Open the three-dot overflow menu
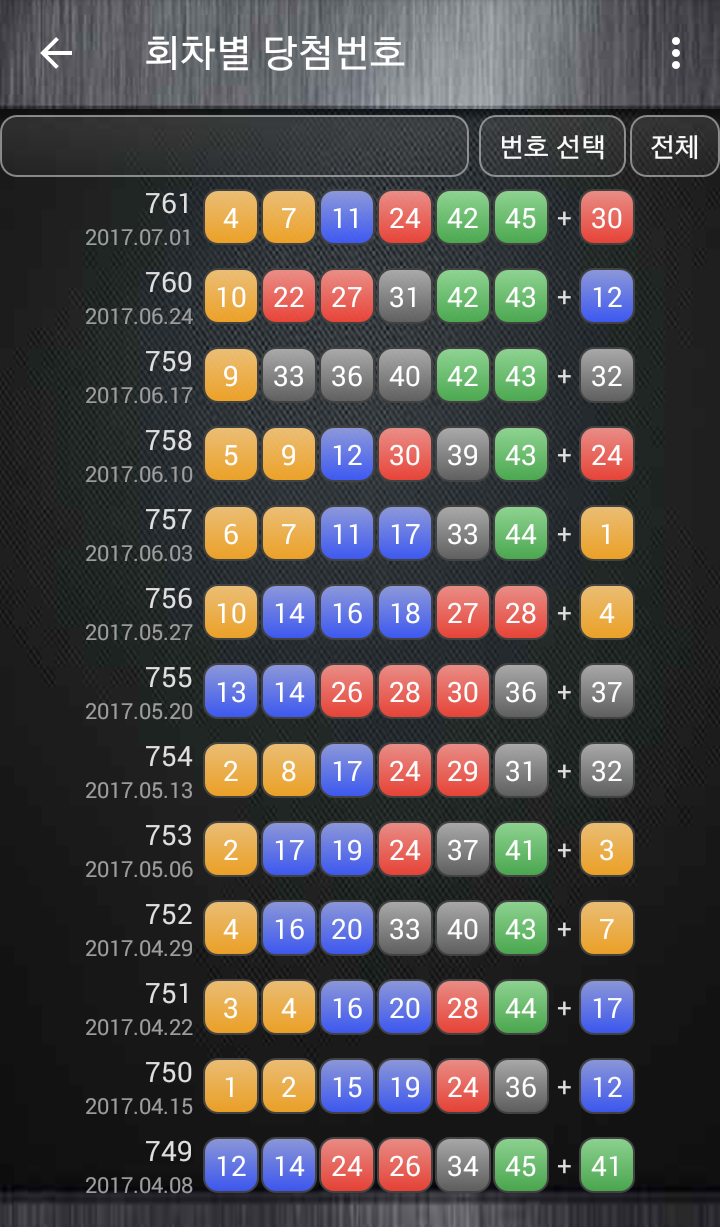Image resolution: width=720 pixels, height=1227 pixels. click(676, 53)
